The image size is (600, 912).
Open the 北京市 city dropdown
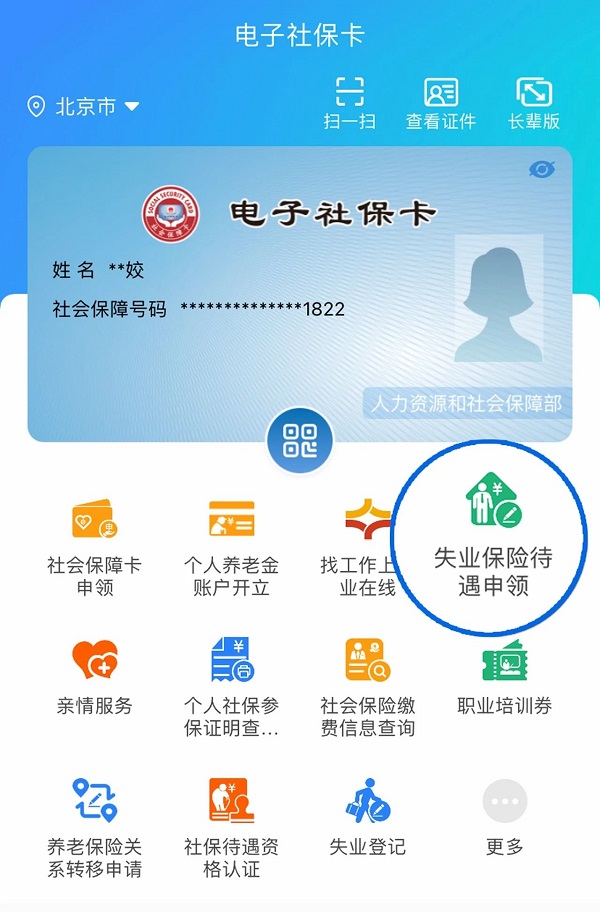click(84, 106)
